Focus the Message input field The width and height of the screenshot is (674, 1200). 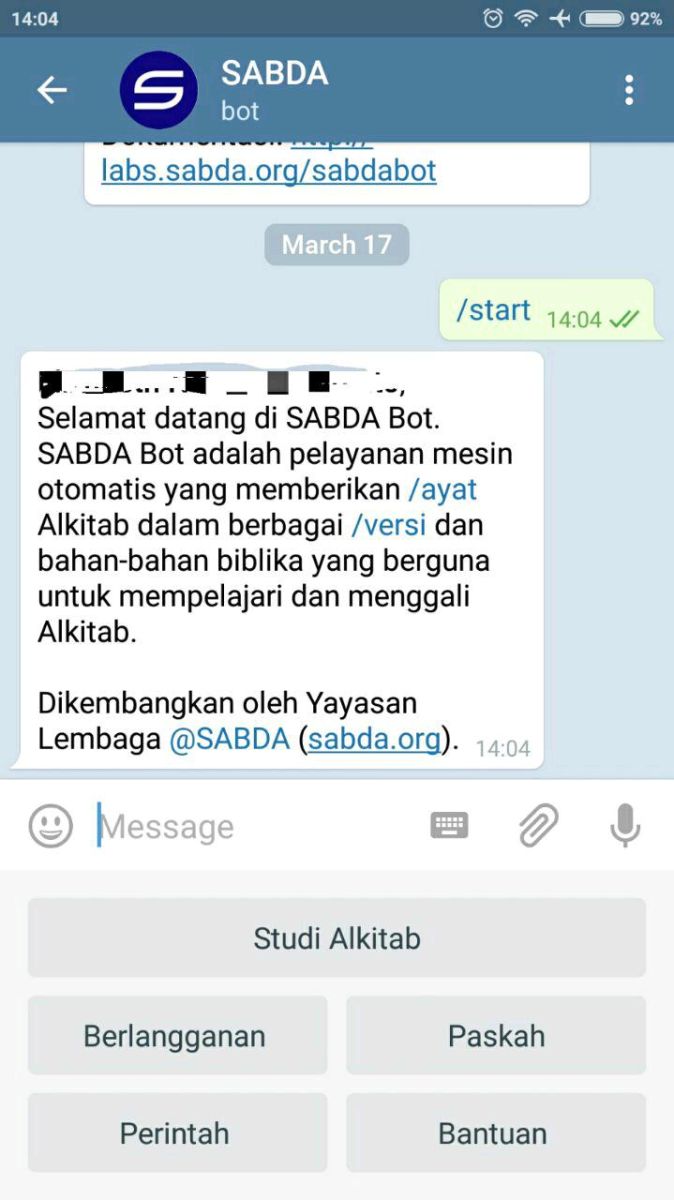[255, 826]
